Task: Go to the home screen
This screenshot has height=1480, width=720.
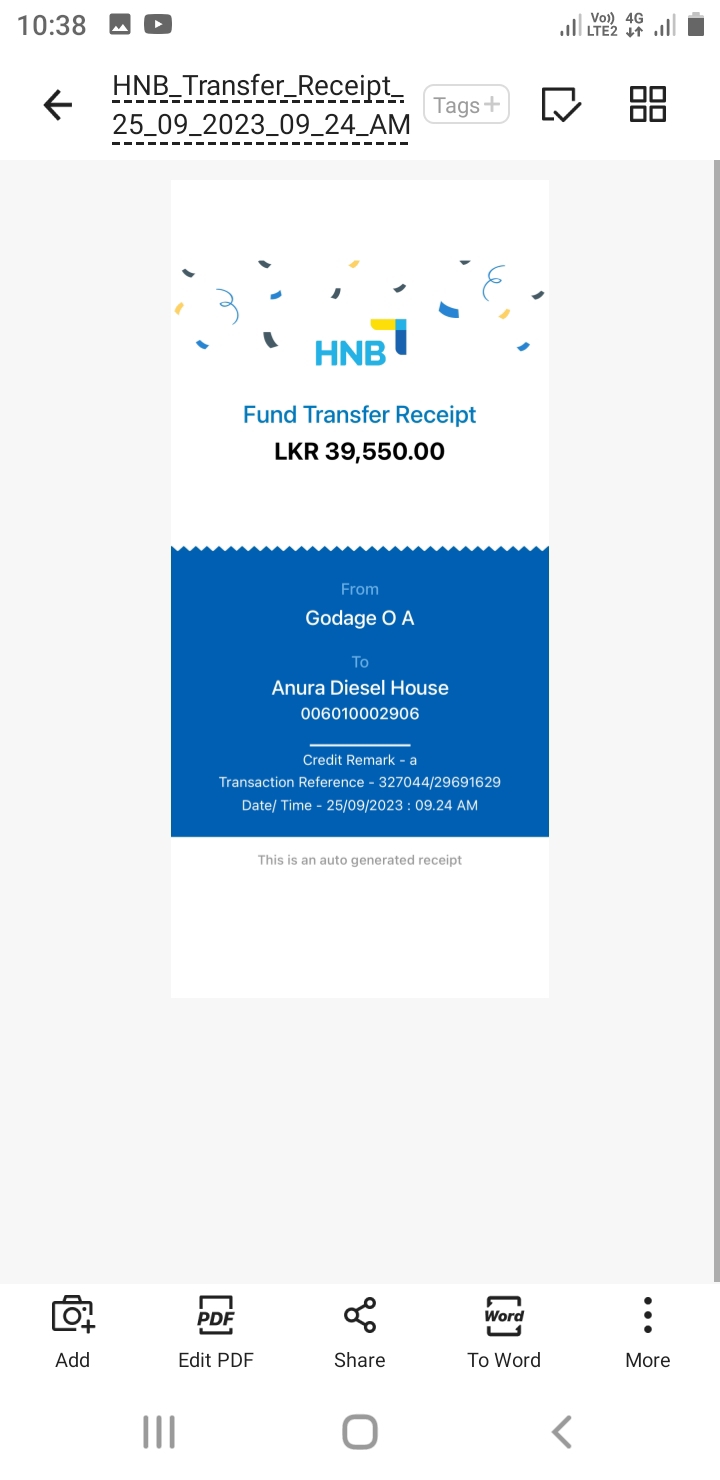Action: [360, 1432]
